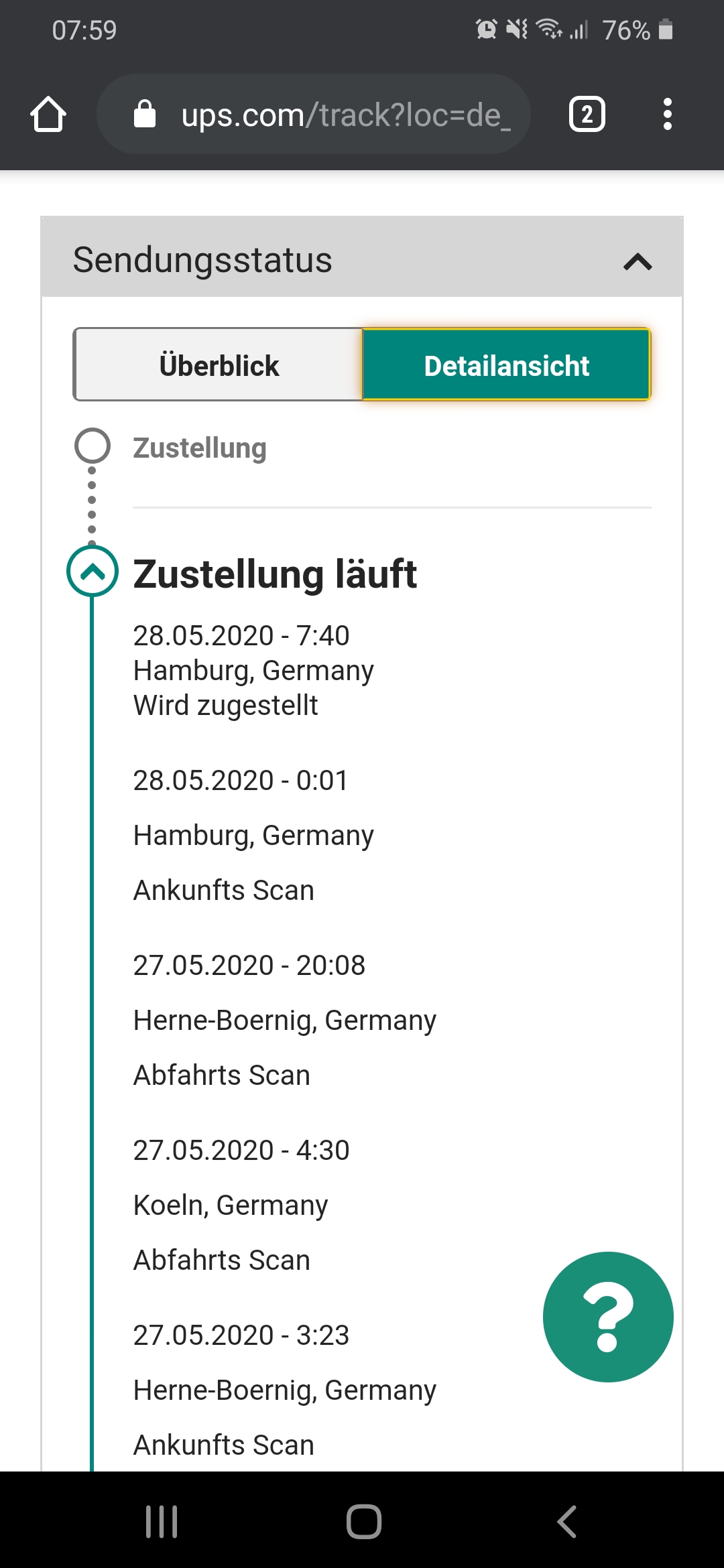Tap the ups.com address bar
The width and height of the screenshot is (724, 1568).
pos(314,115)
